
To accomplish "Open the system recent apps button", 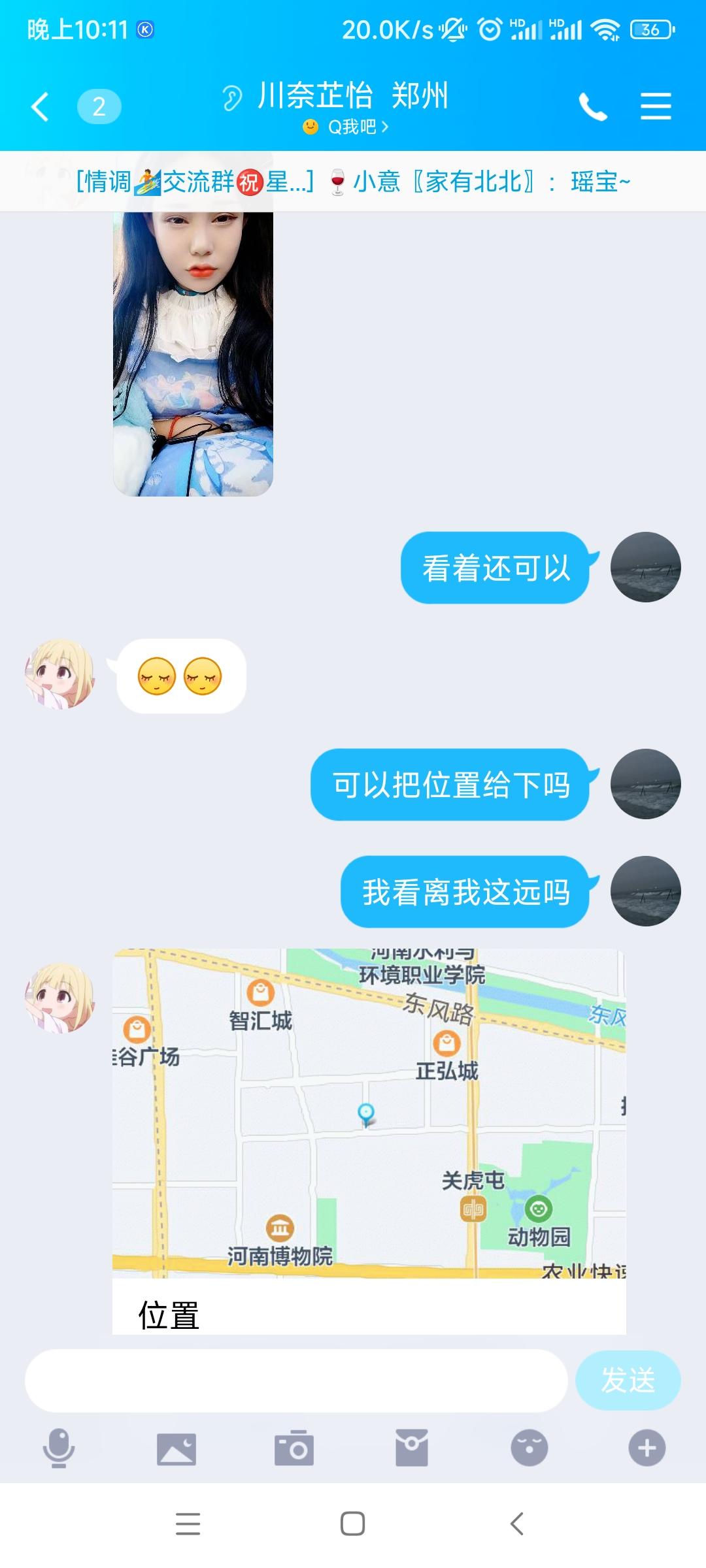I will coord(188,1524).
